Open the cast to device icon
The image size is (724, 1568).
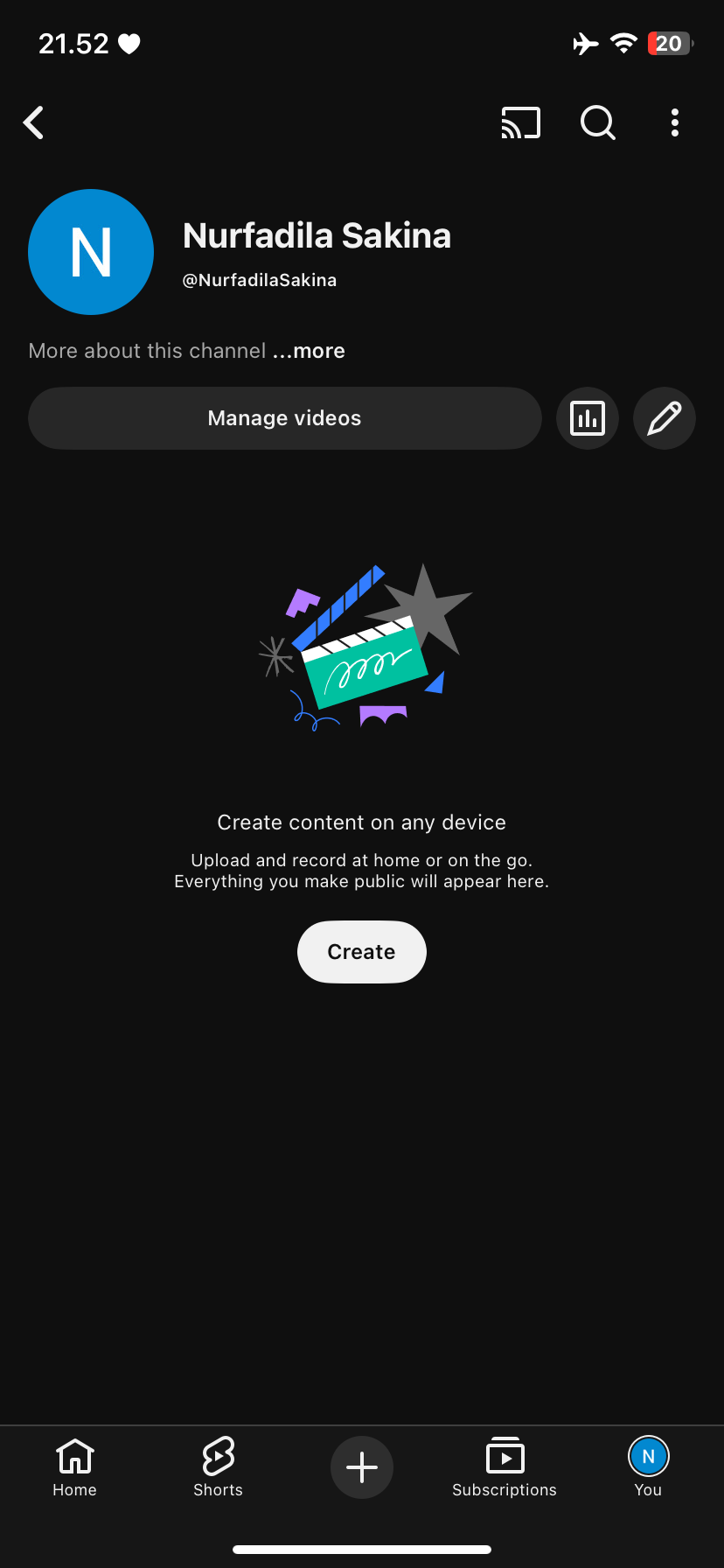[x=520, y=123]
